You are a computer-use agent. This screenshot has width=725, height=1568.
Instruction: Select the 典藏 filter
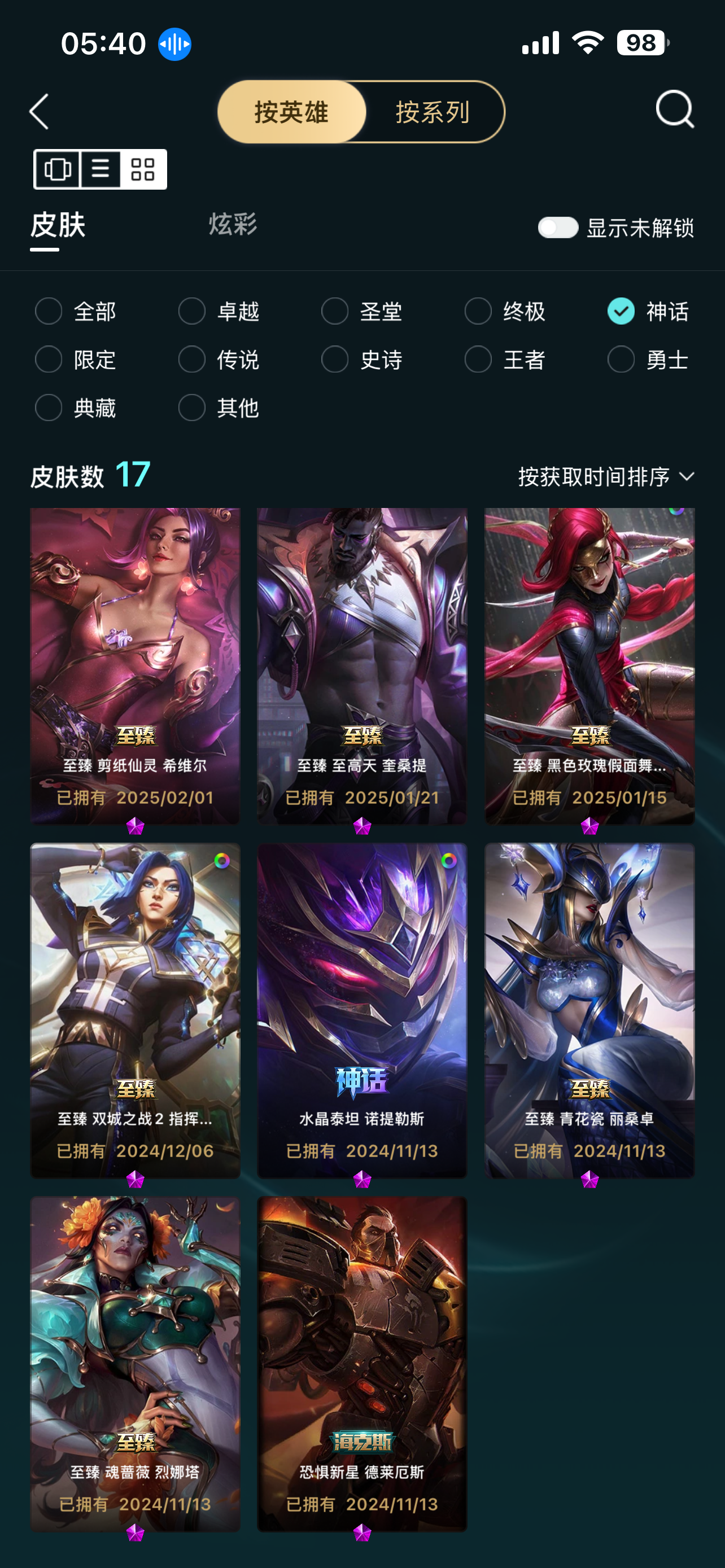point(76,408)
